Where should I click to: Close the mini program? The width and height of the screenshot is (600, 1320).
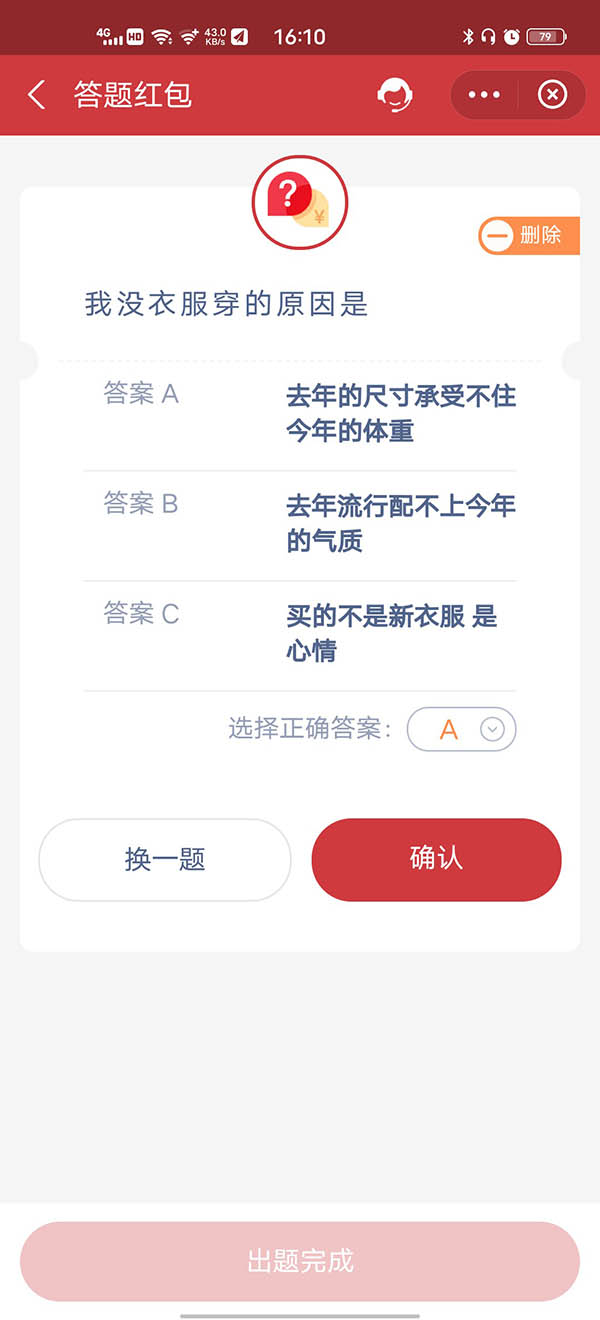[x=552, y=95]
